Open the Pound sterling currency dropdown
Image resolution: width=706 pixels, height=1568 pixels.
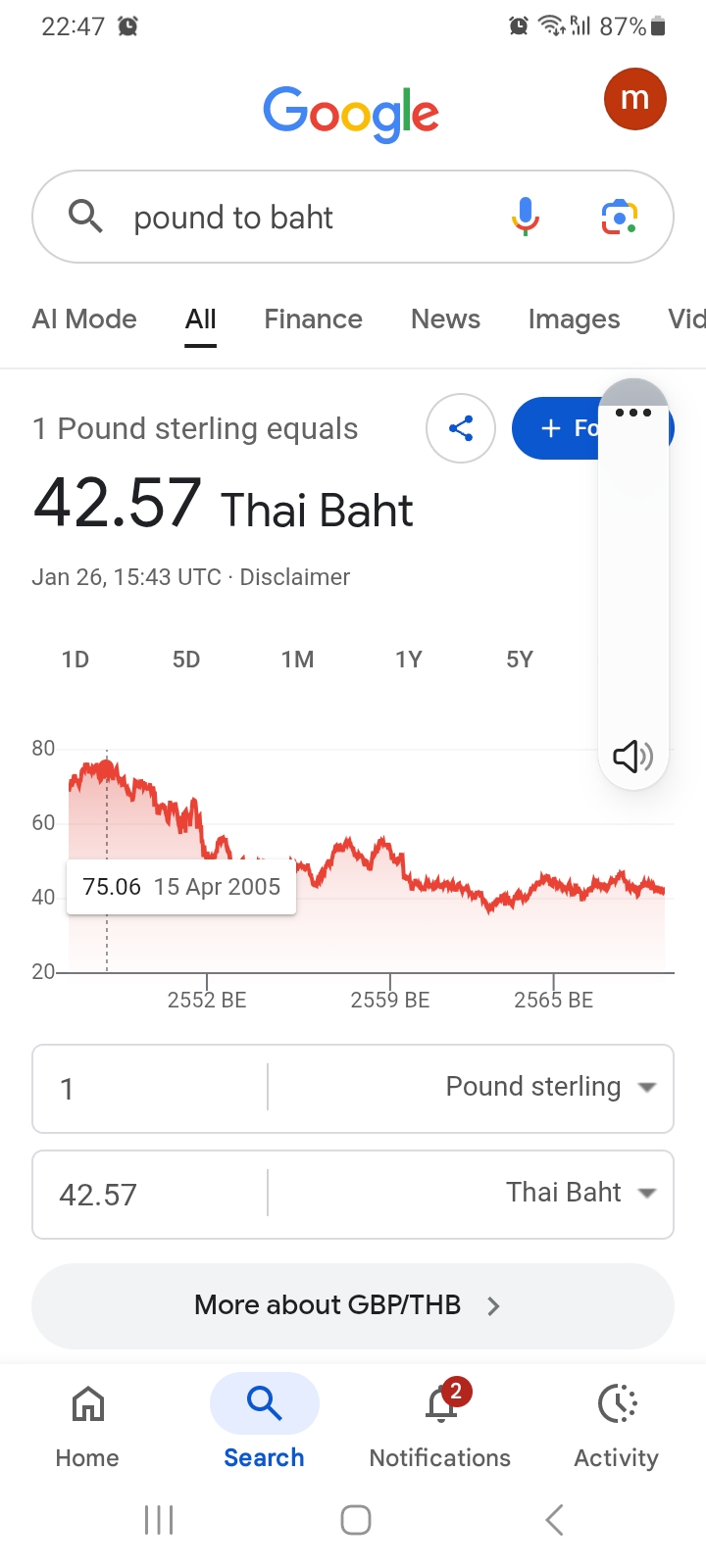pos(549,1087)
